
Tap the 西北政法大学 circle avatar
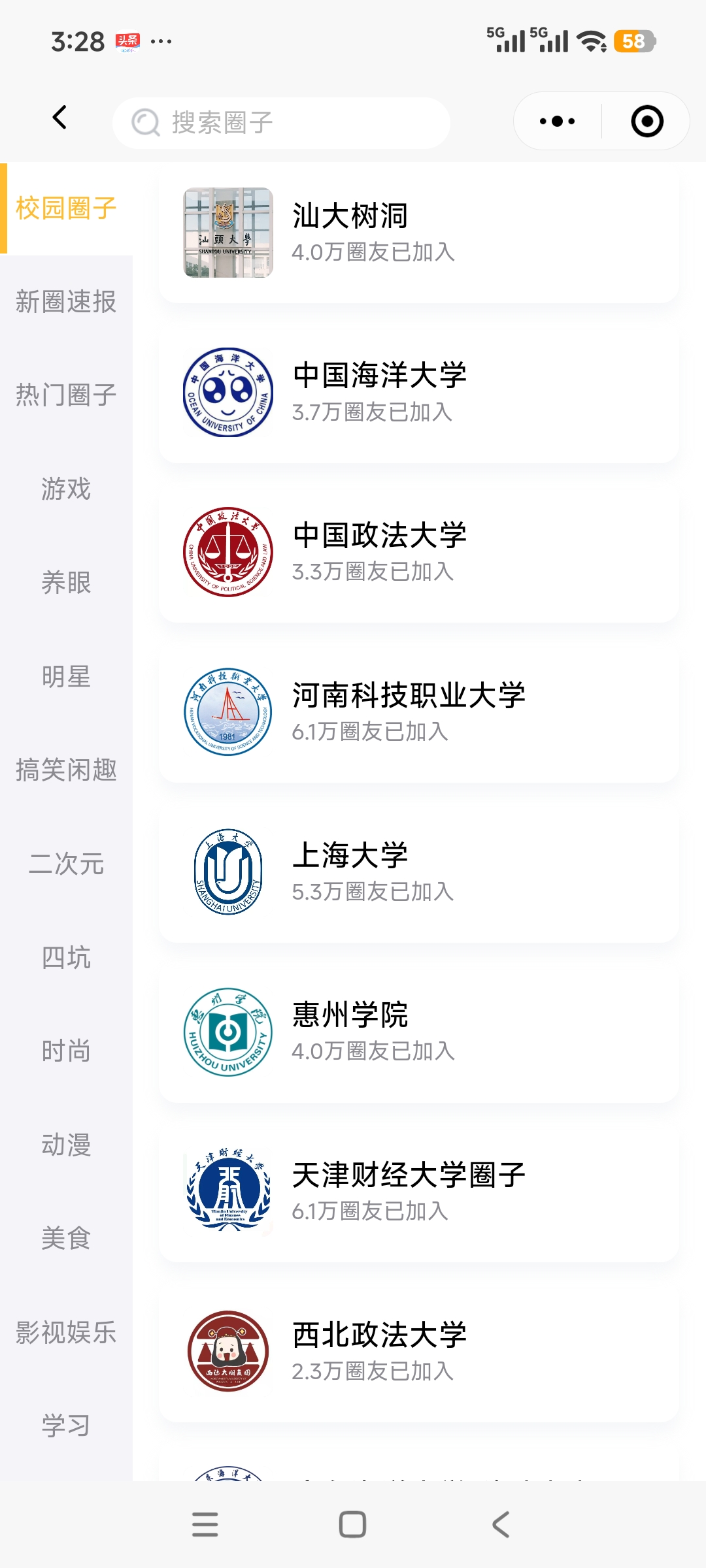[x=227, y=1350]
